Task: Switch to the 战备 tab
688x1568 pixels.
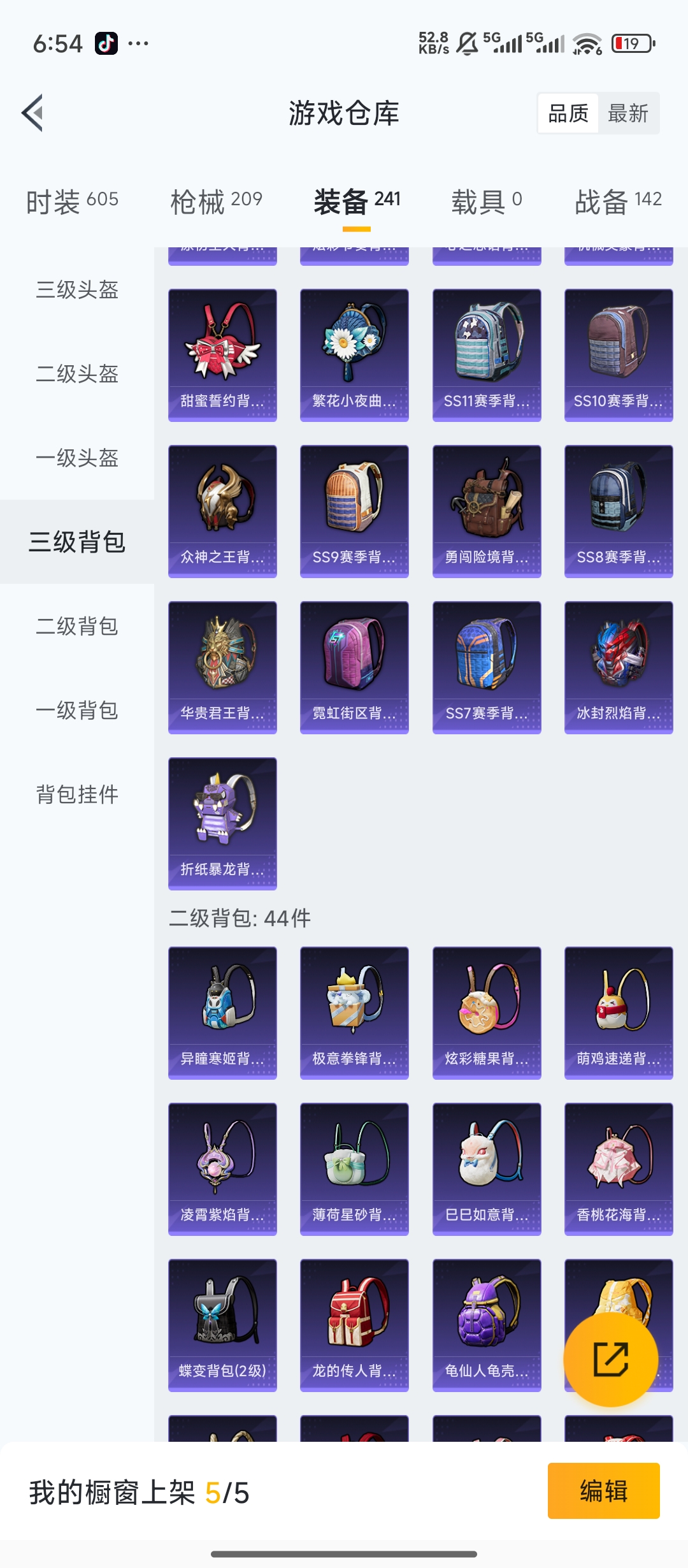Action: [x=615, y=199]
